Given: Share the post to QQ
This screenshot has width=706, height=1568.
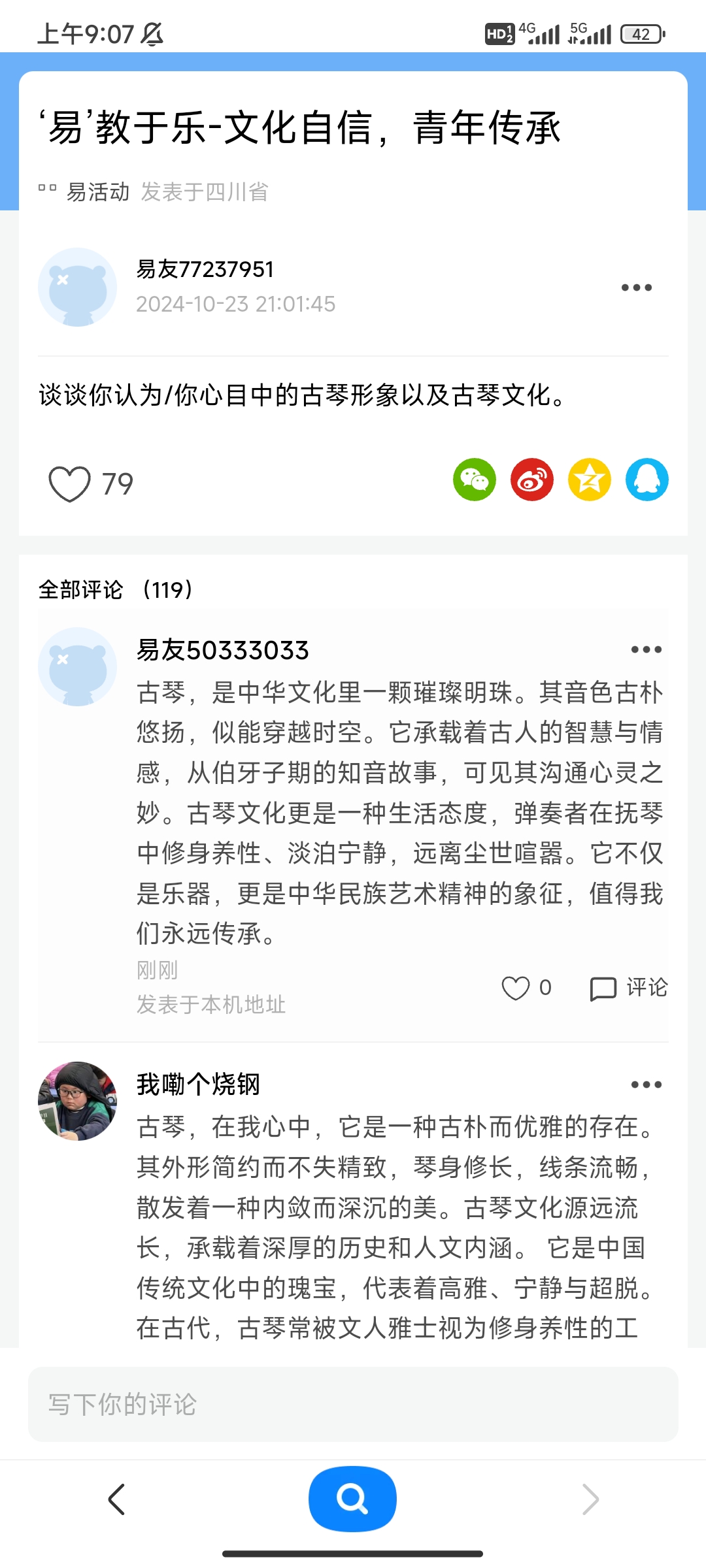Looking at the screenshot, I should 647,480.
